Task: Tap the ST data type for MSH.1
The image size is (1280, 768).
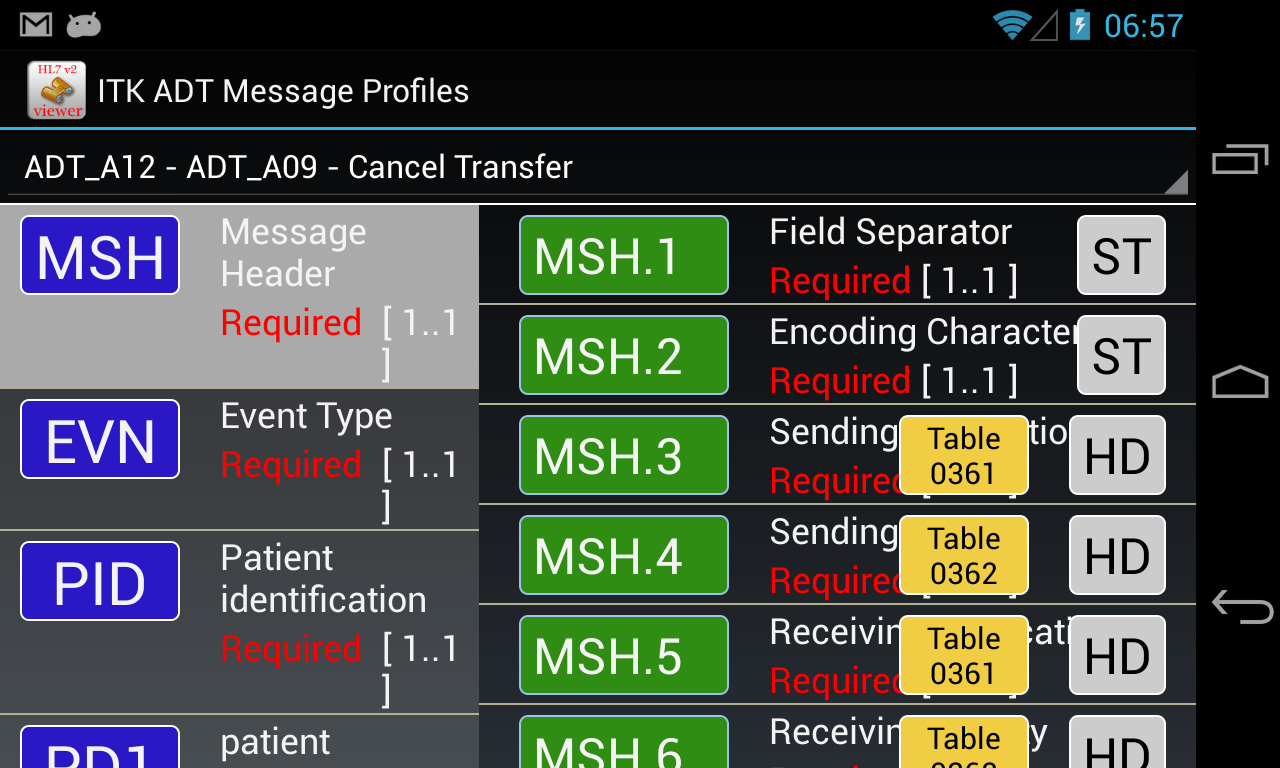Action: (1120, 256)
